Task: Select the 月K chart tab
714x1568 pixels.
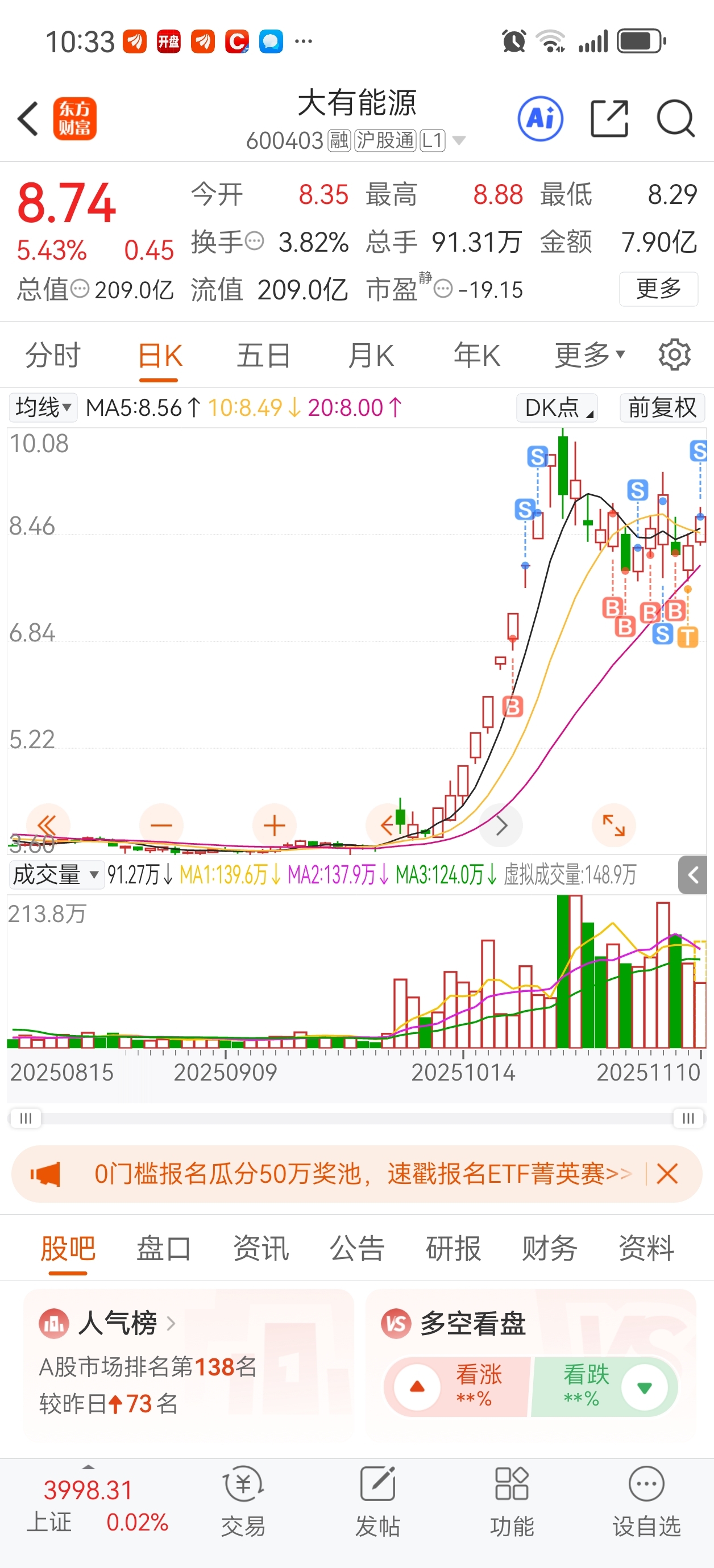Action: pyautogui.click(x=371, y=356)
